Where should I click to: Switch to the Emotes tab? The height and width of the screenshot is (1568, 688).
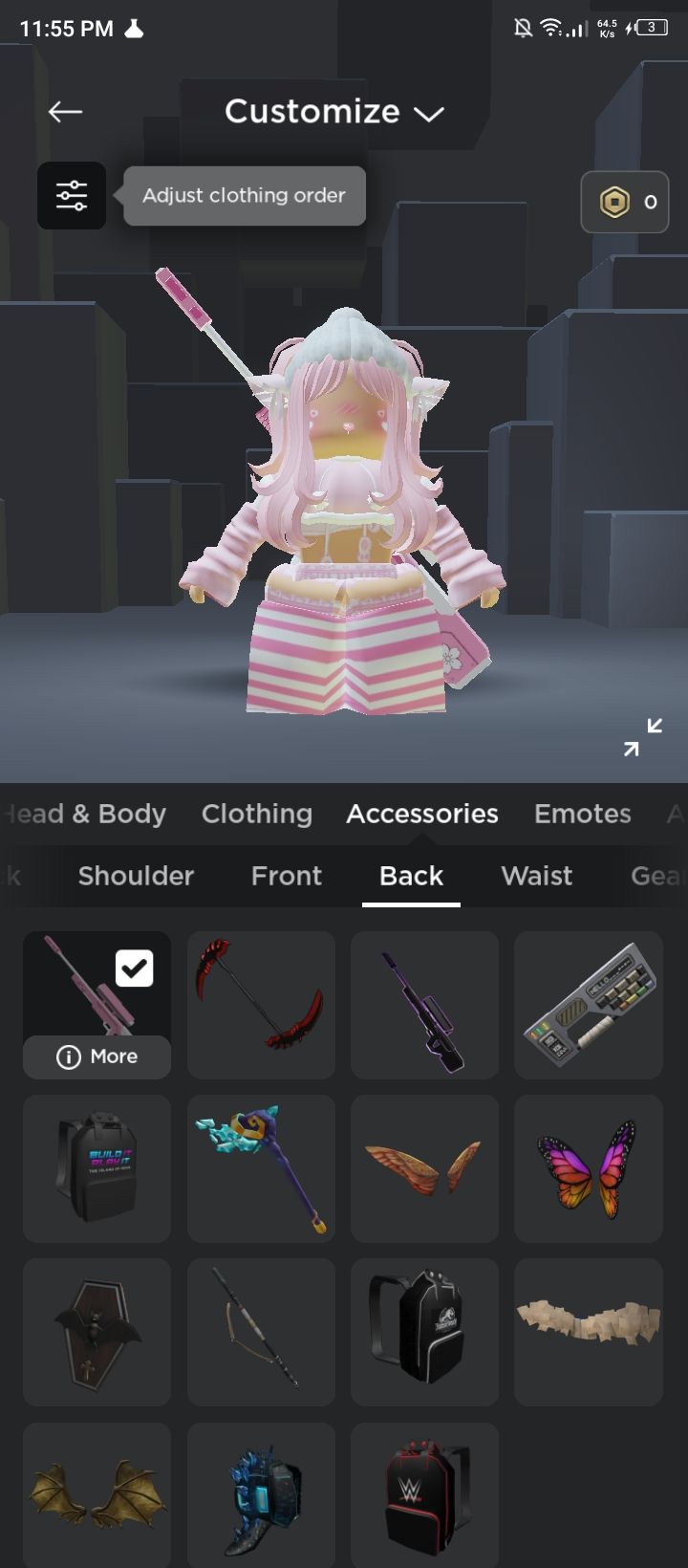582,814
